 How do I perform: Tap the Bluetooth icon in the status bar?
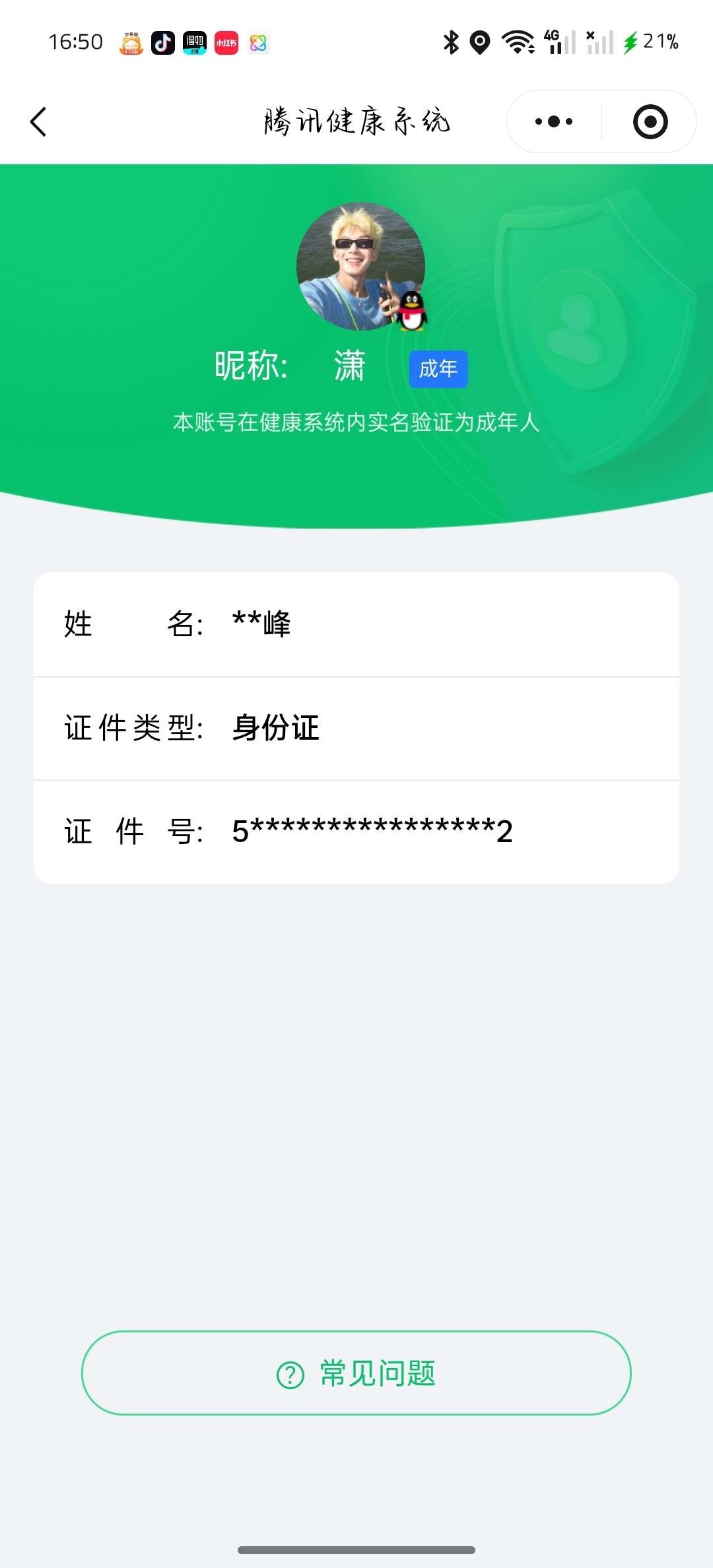(x=451, y=42)
